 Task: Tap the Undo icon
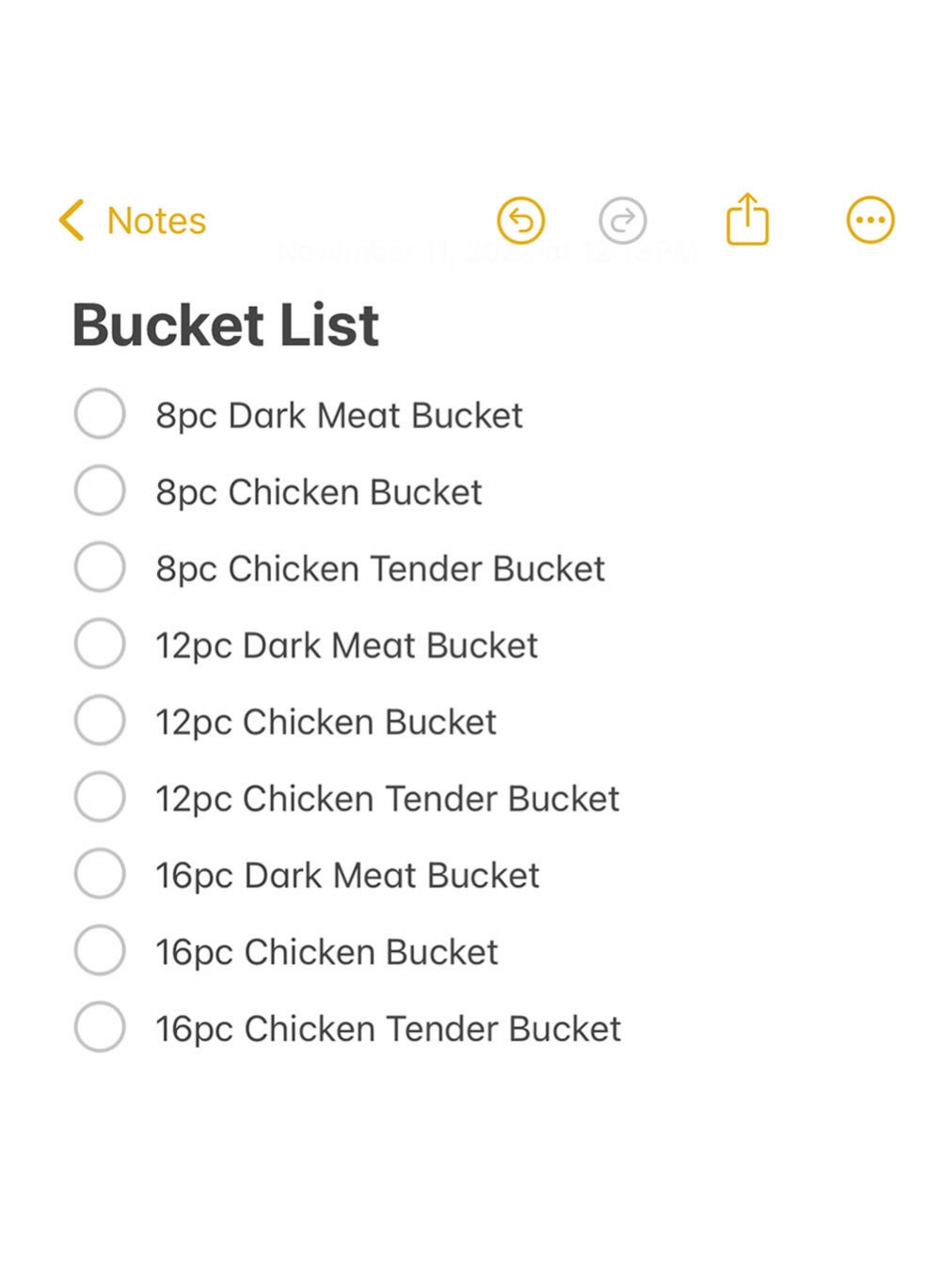(x=520, y=219)
